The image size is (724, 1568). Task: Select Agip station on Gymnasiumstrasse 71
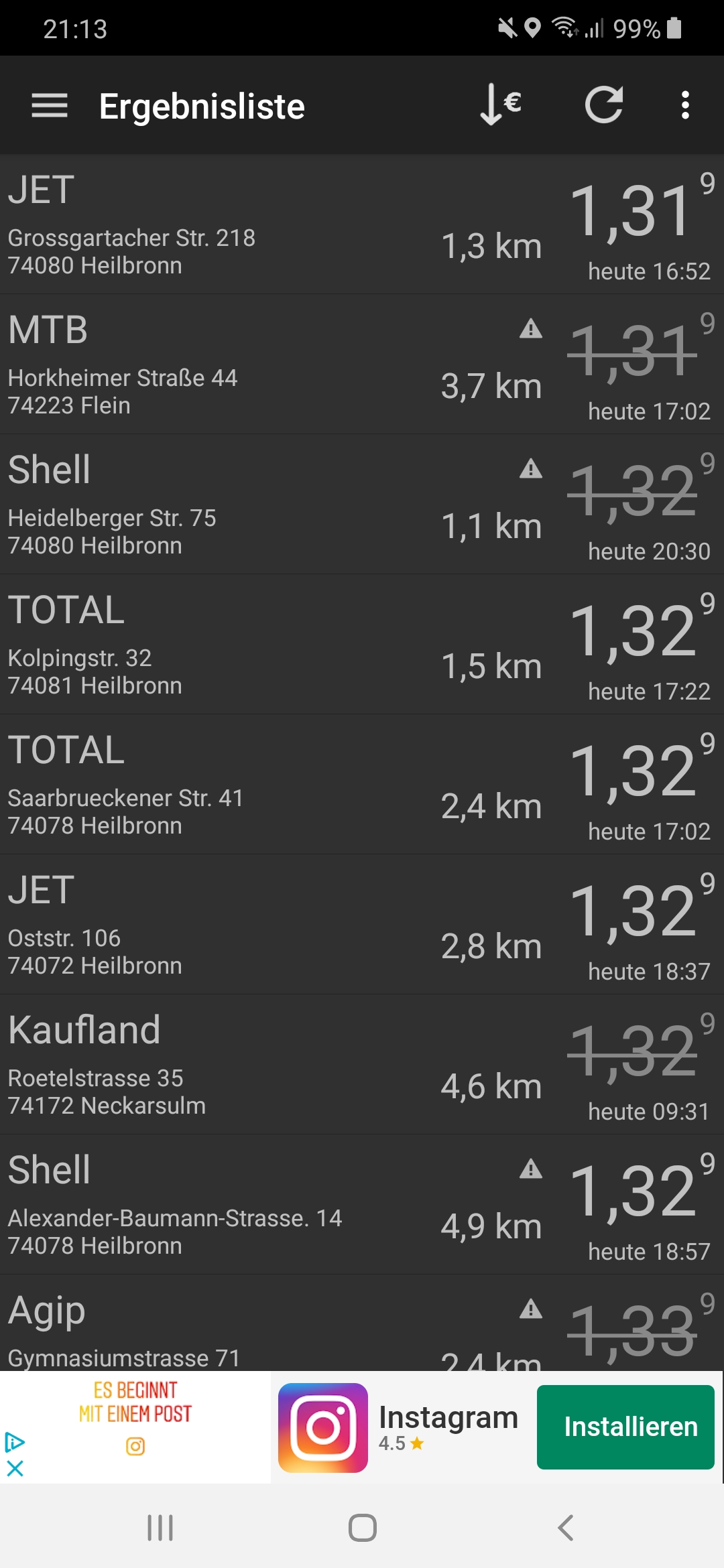[x=268, y=1327]
